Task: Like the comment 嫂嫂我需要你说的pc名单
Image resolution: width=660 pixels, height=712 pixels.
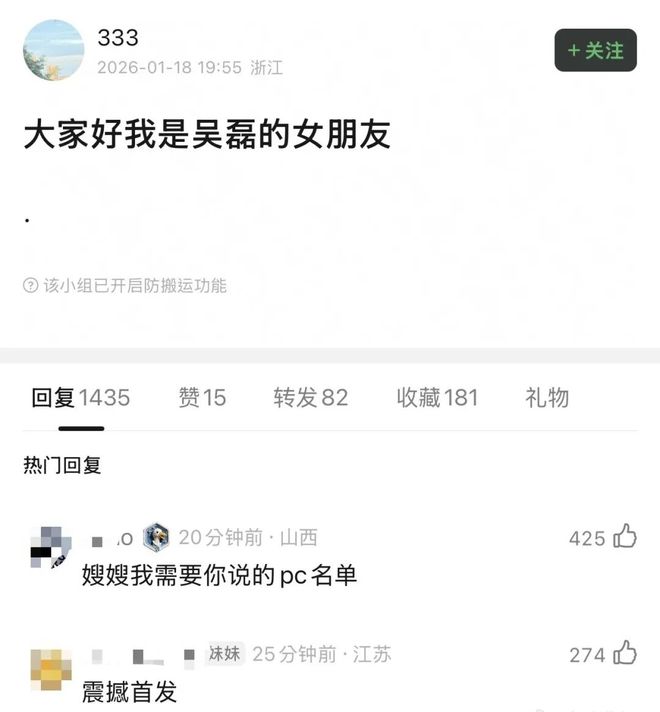Action: (x=625, y=537)
